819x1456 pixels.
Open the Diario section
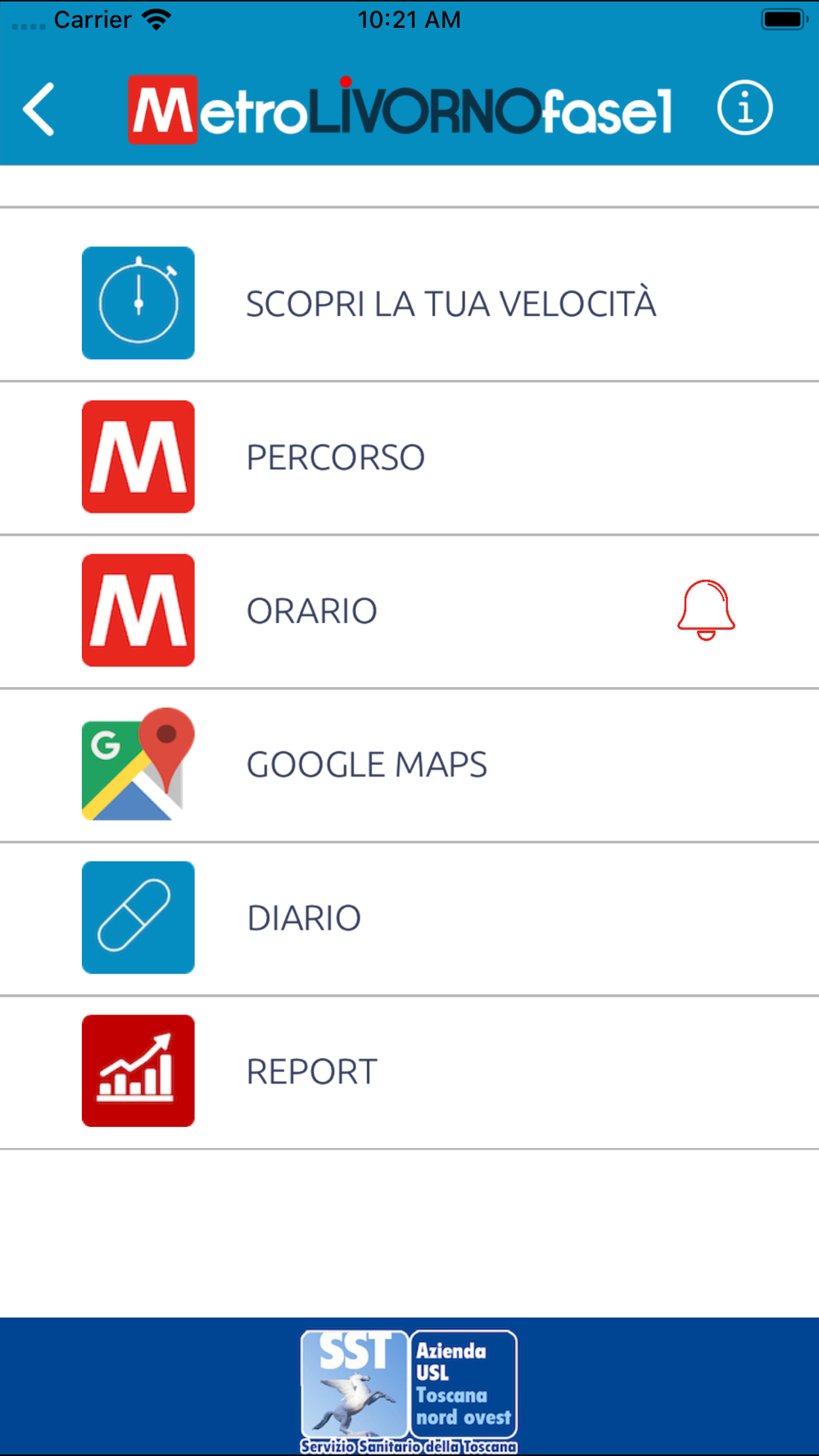409,918
